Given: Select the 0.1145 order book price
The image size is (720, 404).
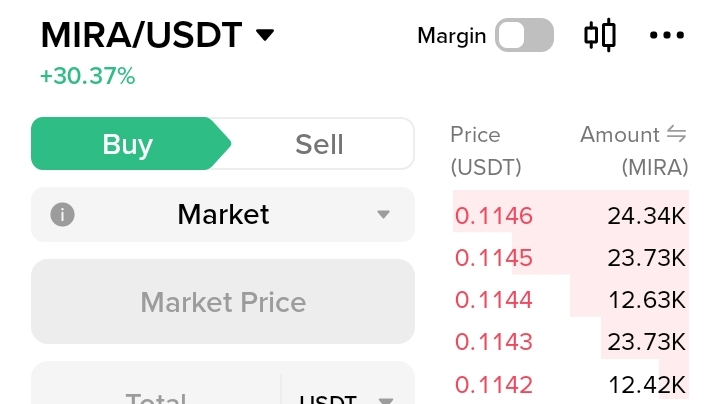Looking at the screenshot, I should click(x=494, y=258).
